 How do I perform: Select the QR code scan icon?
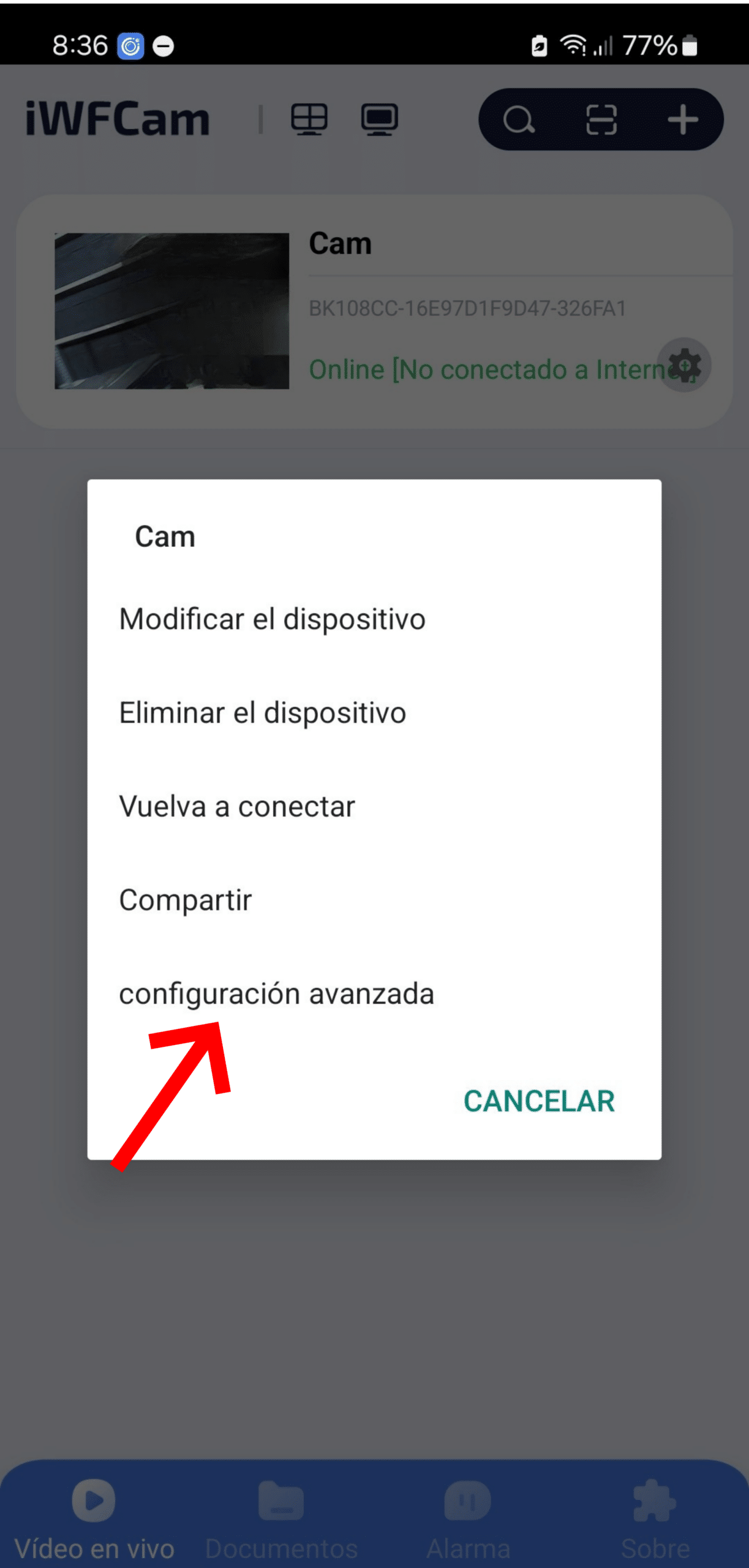[601, 119]
